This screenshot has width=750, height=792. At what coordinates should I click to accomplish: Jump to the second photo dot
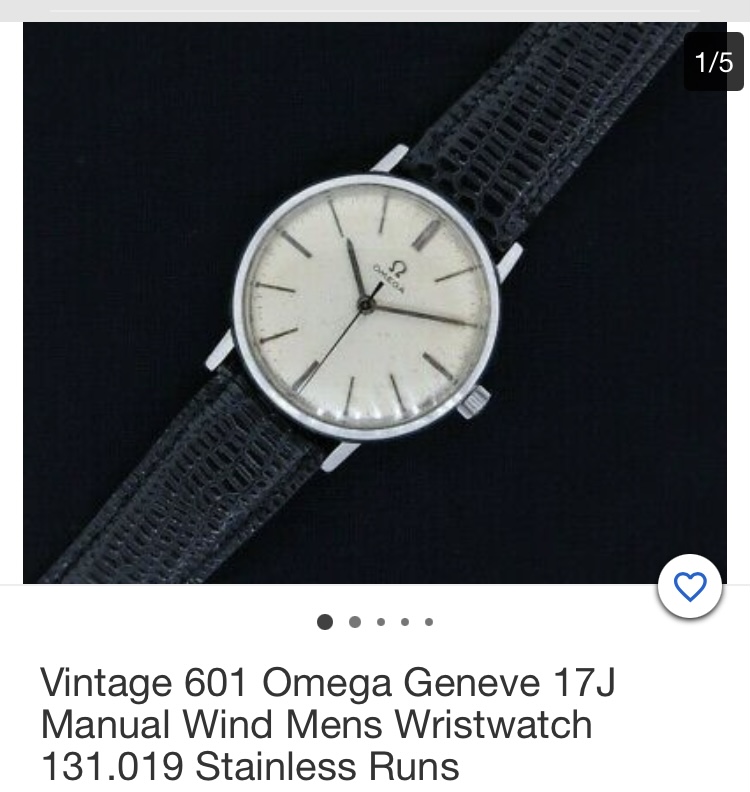pos(355,622)
